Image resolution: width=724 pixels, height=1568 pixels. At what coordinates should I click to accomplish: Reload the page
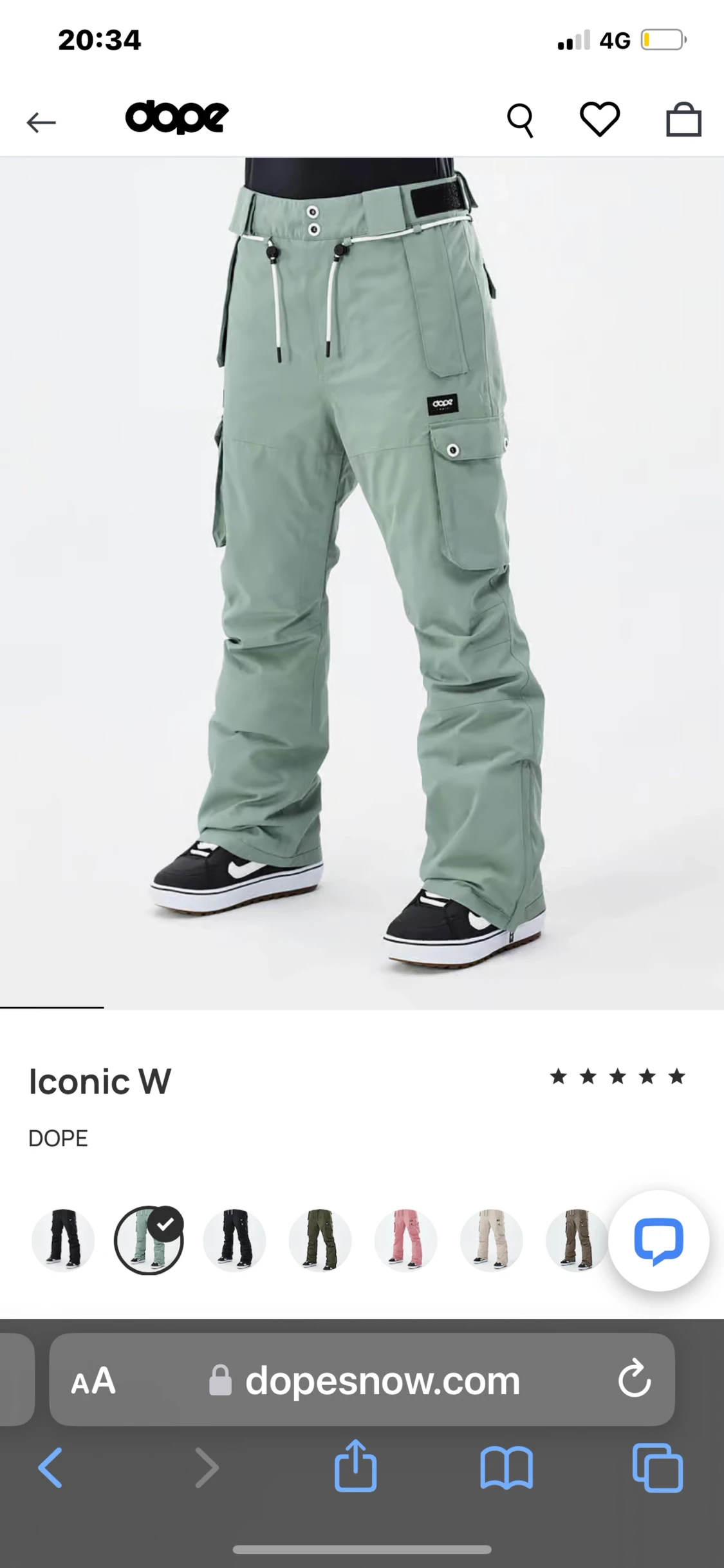coord(635,1381)
